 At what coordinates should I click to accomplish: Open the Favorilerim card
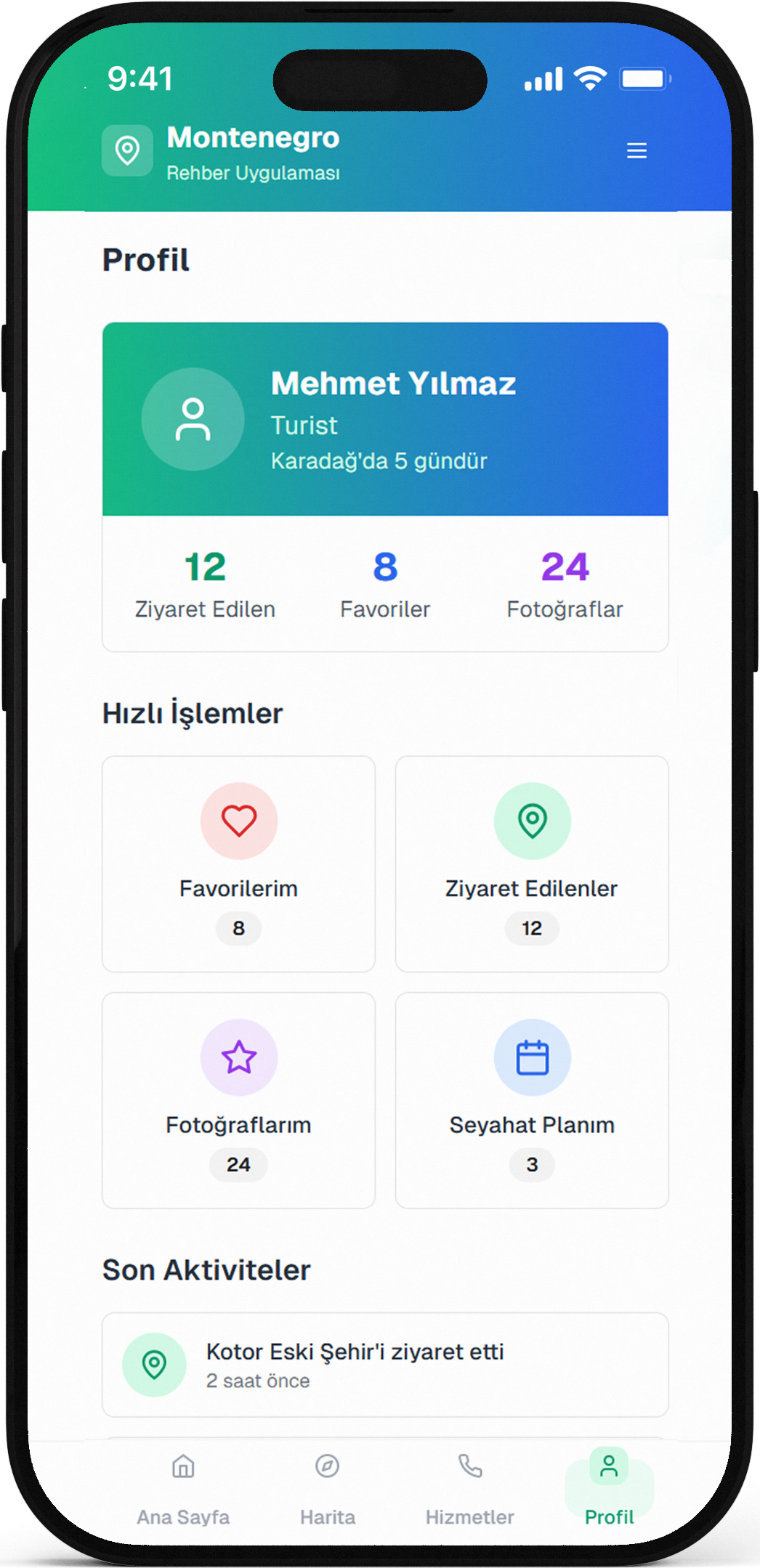click(x=238, y=863)
